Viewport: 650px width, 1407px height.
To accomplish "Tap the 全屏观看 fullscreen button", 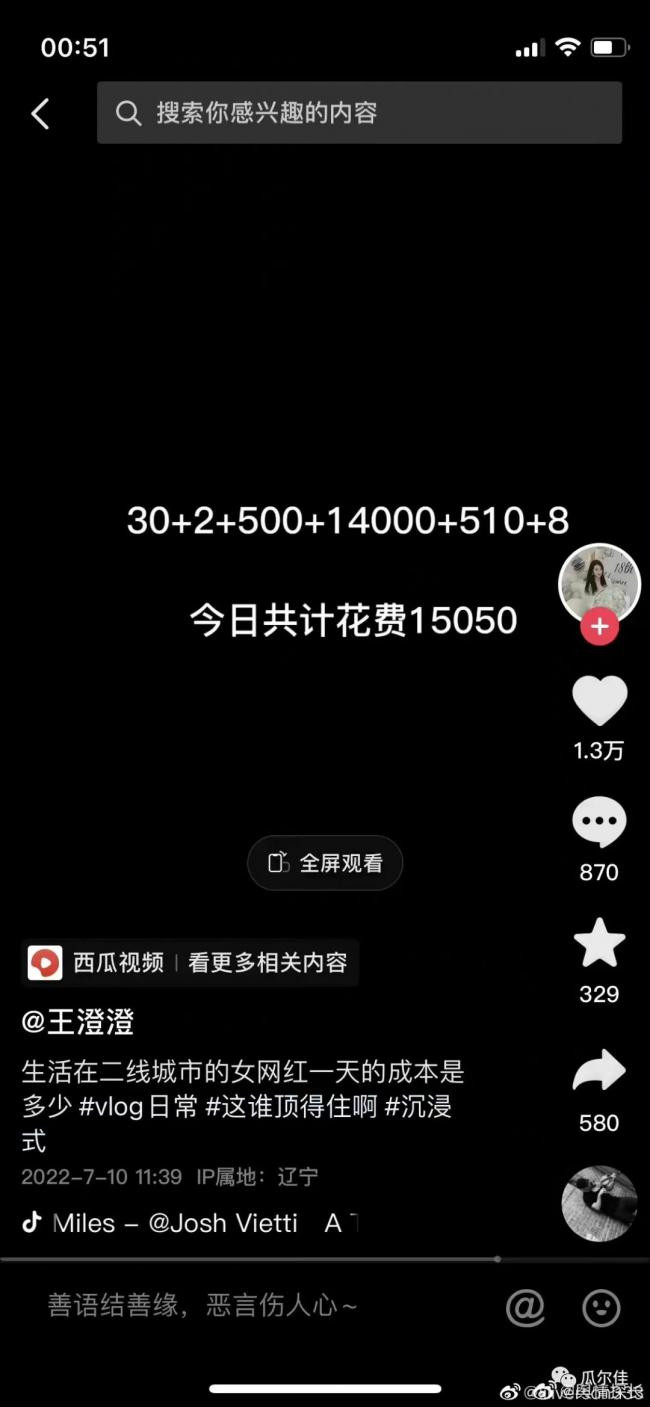I will [325, 863].
